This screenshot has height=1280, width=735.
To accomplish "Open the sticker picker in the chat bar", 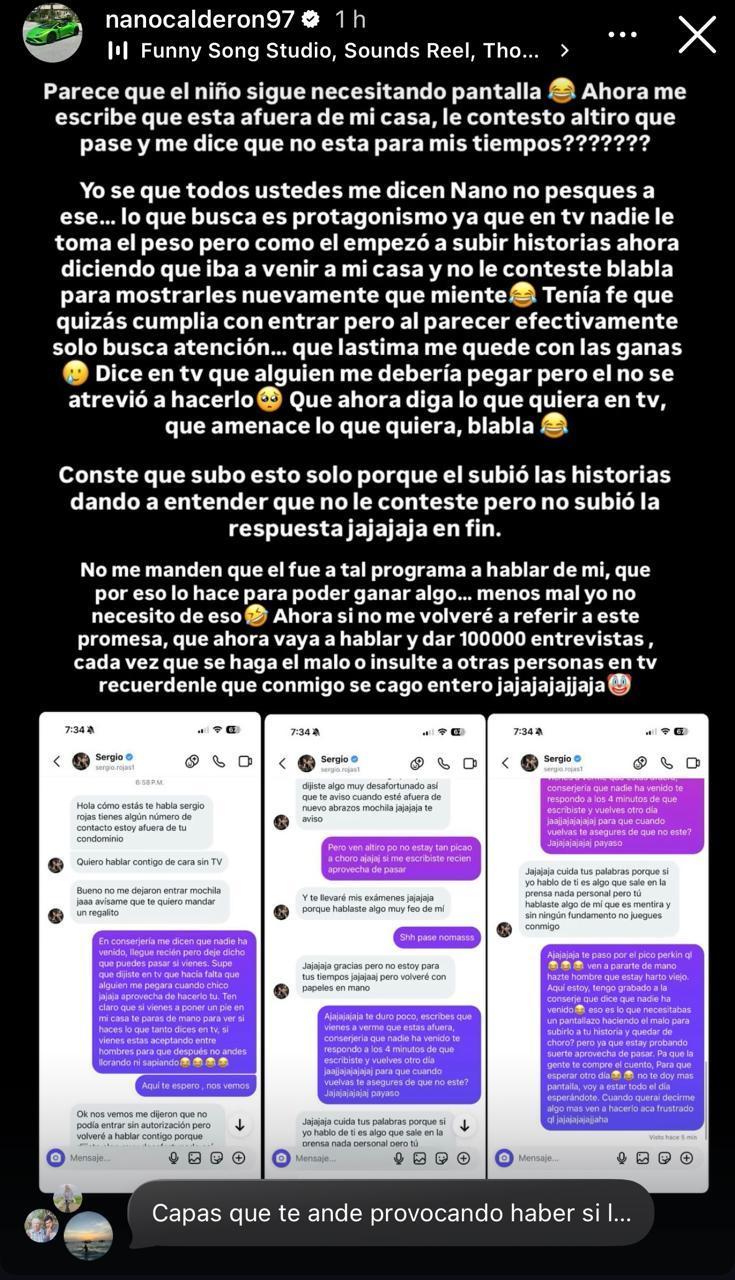I will point(218,1157).
